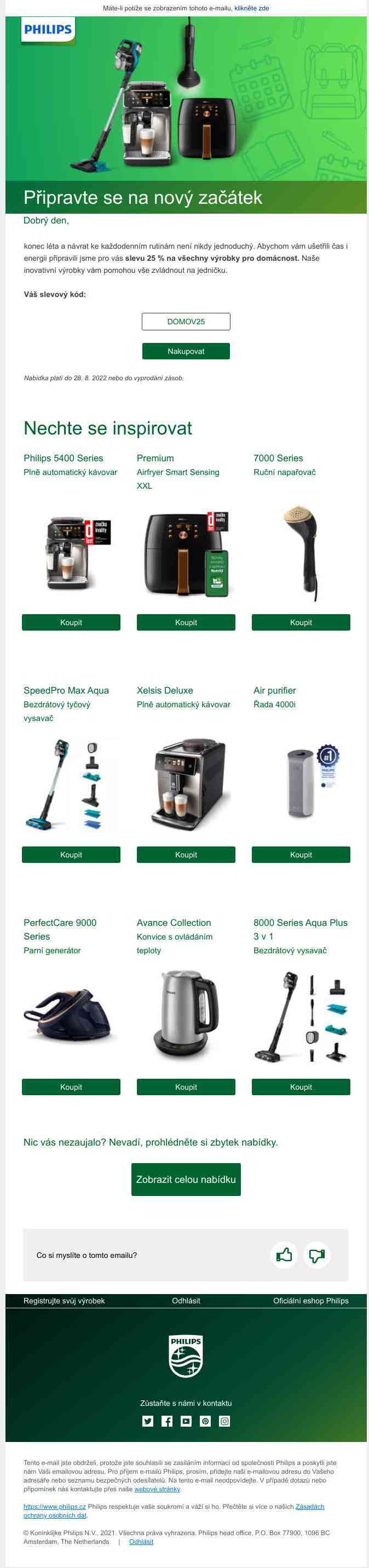Viewport: 369px width, 1568px height.
Task: Open Zobrazit celou nabídku
Action: (186, 1179)
